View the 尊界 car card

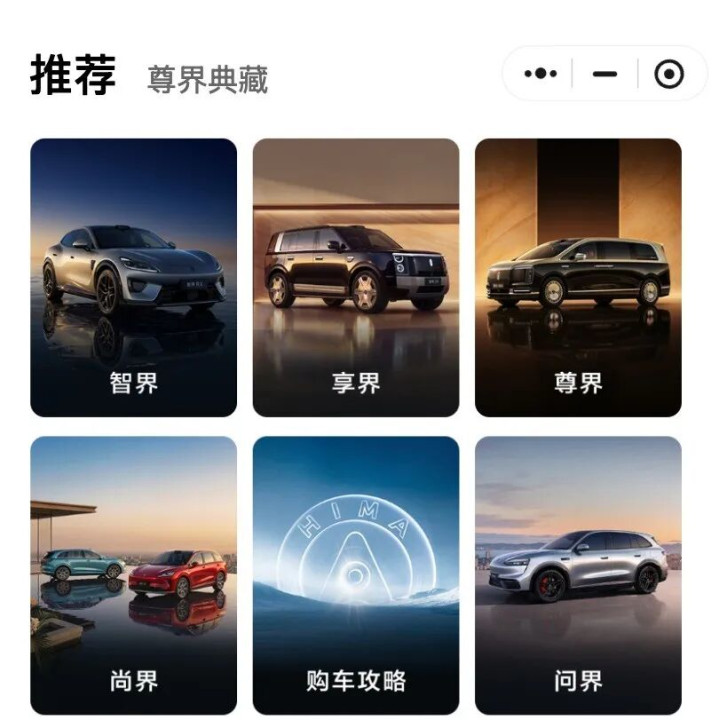click(x=578, y=277)
